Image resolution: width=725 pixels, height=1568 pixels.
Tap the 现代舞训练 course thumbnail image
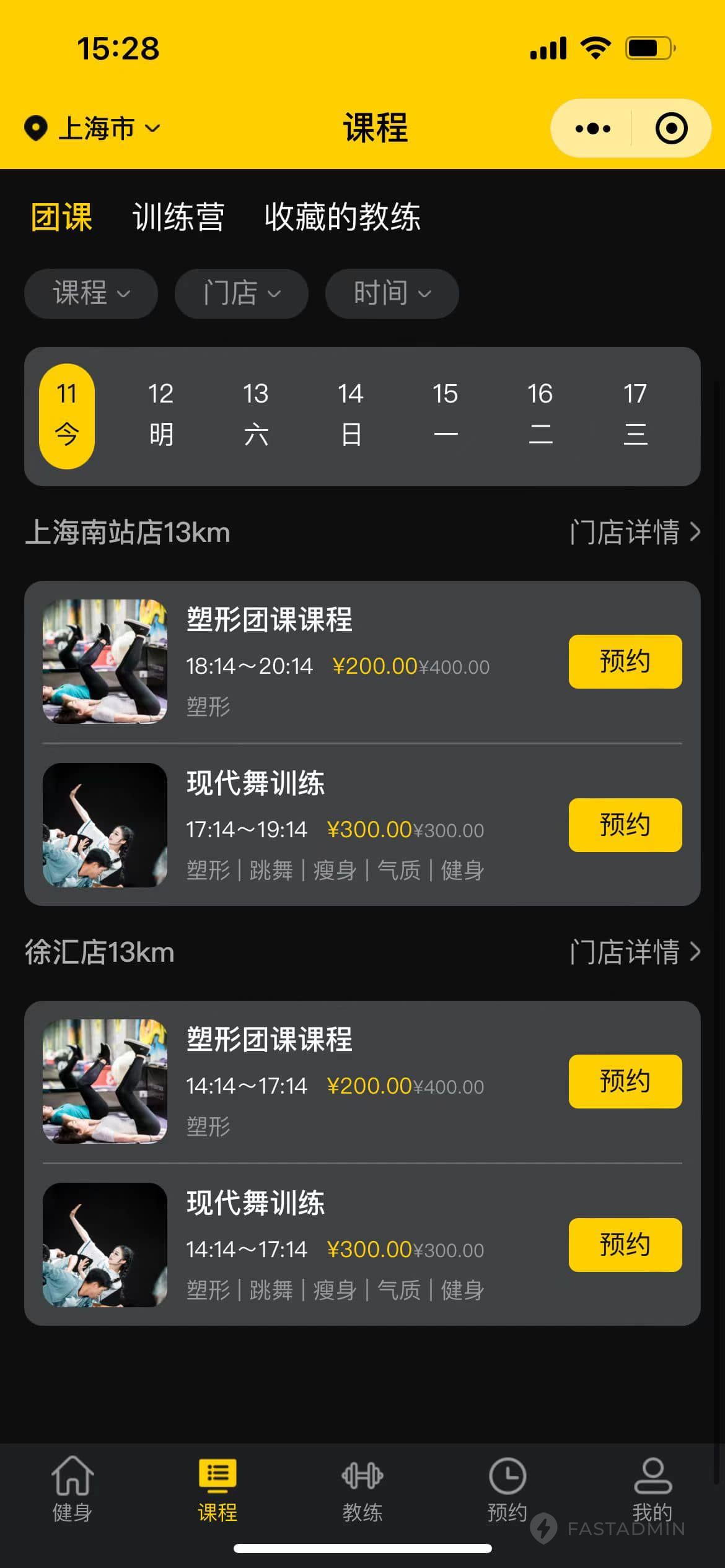click(x=104, y=825)
